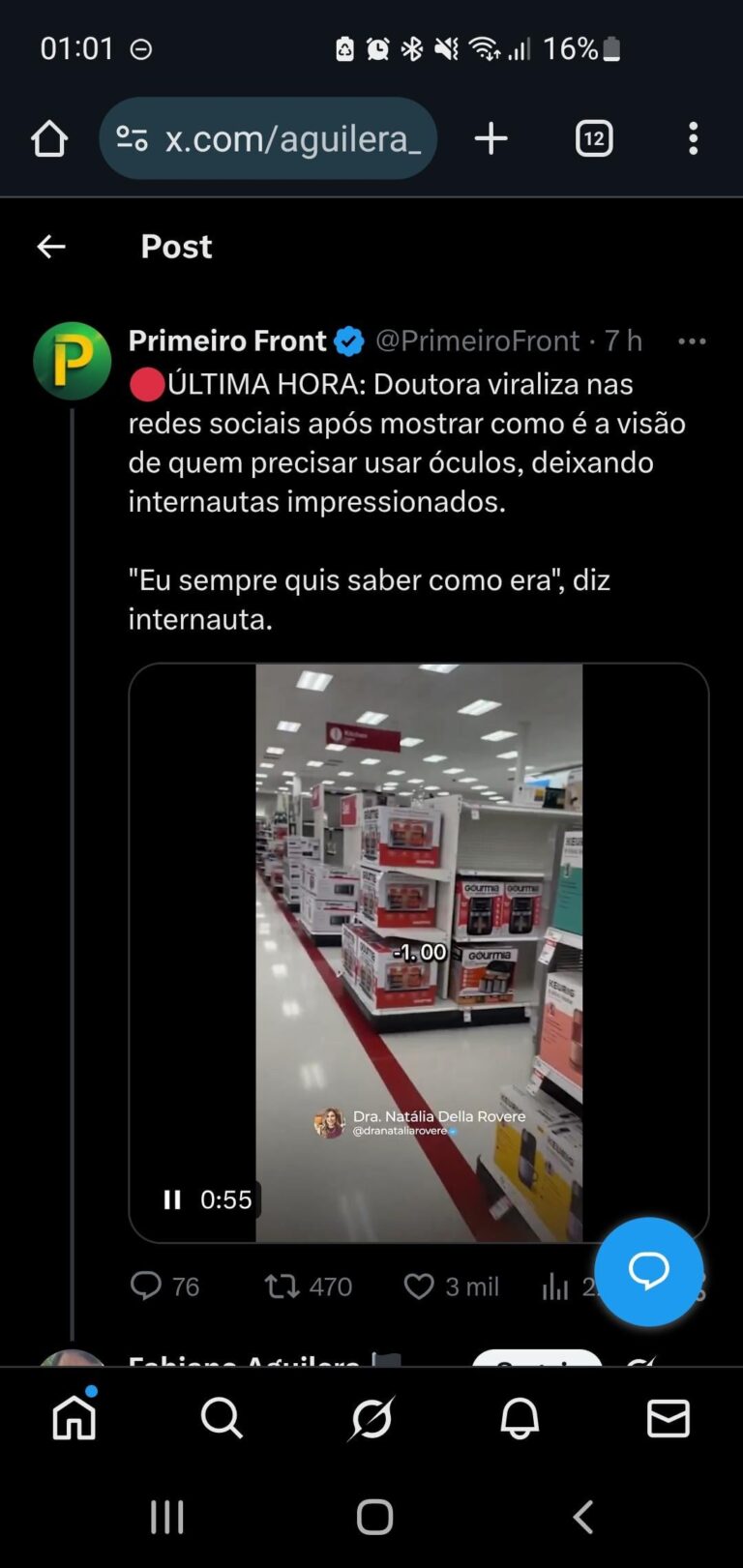
Task: Open the Notifications bell tab
Action: pyautogui.click(x=520, y=1418)
